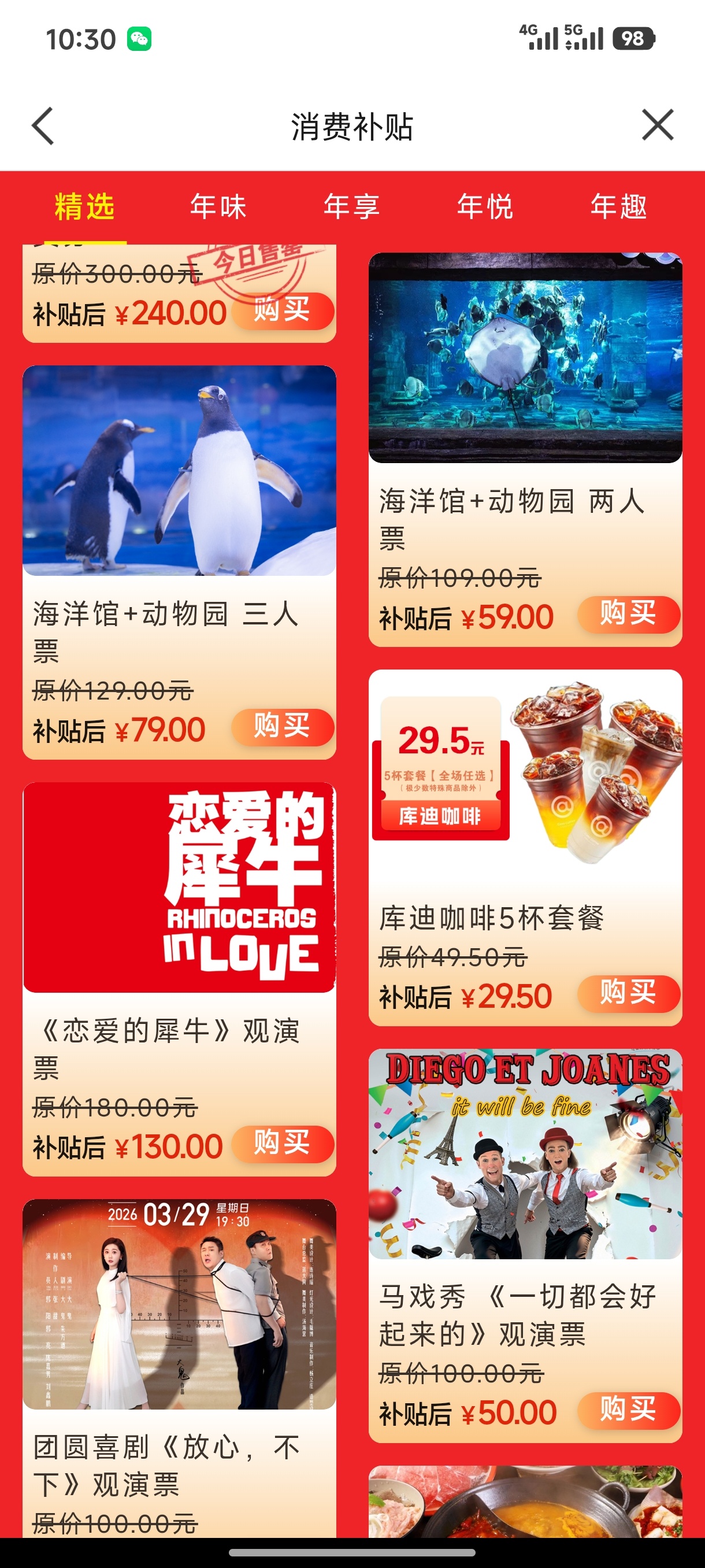Purchase the 马戏秀 观演票 for ¥50.00
This screenshot has width=705, height=1568.
(x=628, y=1410)
